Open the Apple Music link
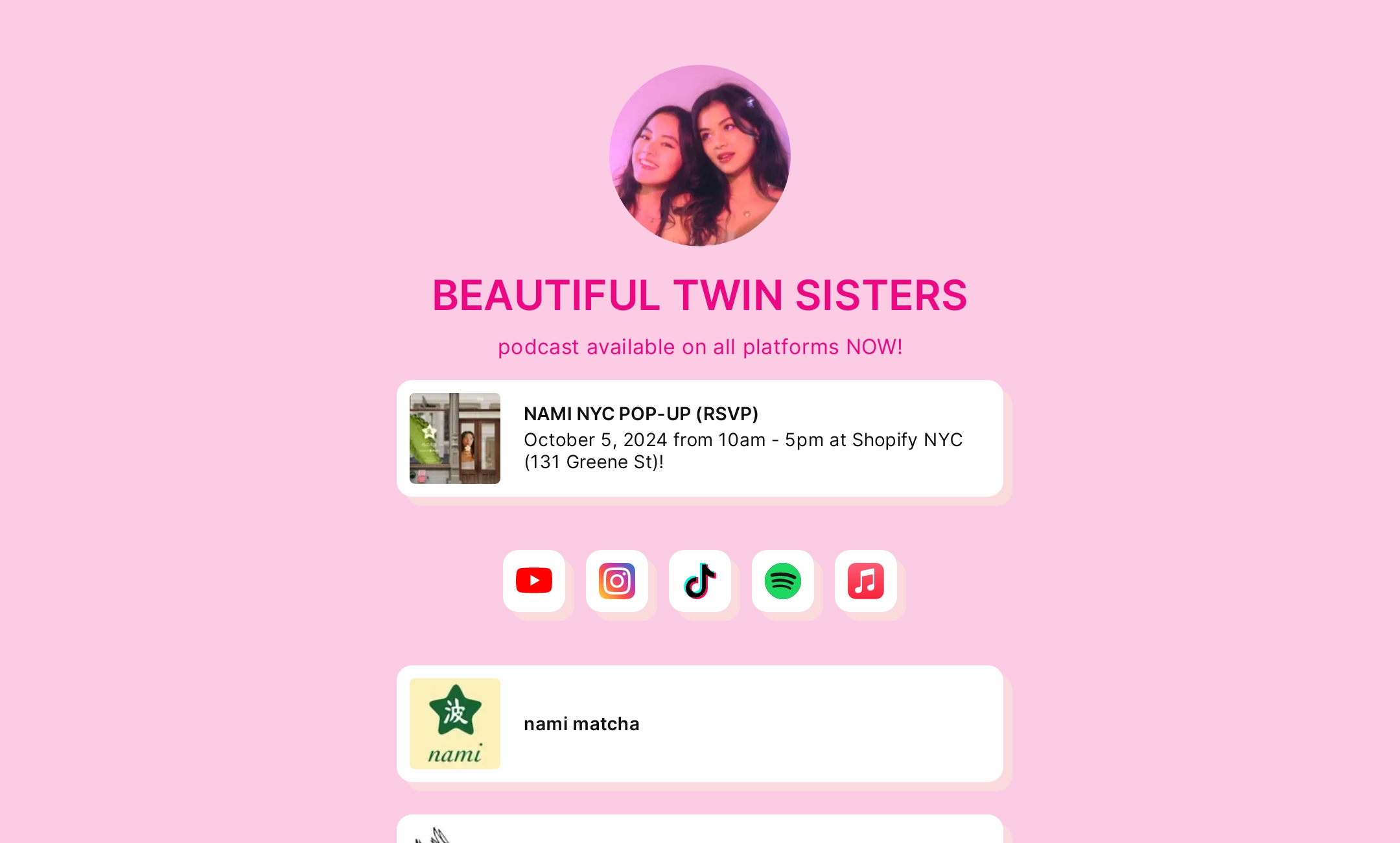Image resolution: width=1400 pixels, height=843 pixels. pos(866,581)
